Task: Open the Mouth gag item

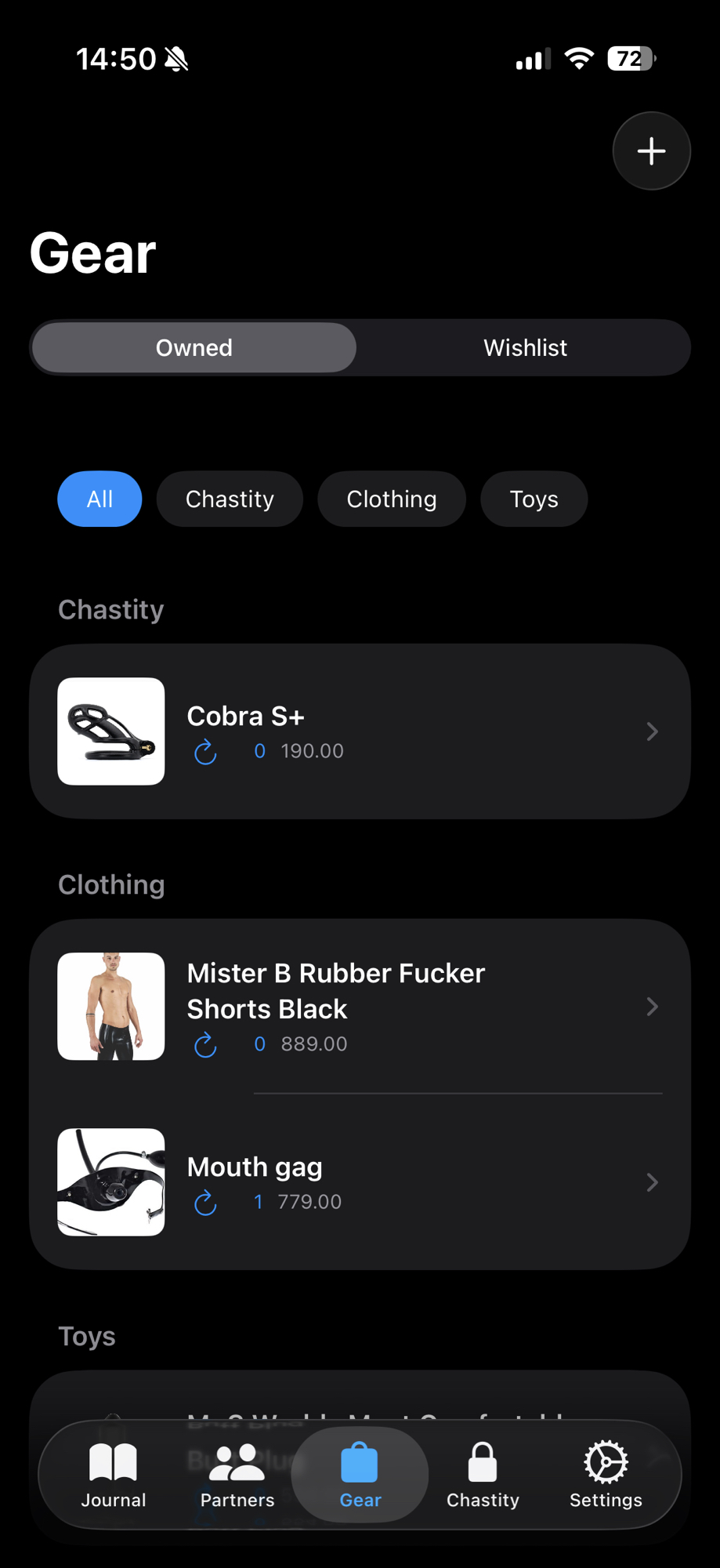Action: click(x=360, y=1182)
